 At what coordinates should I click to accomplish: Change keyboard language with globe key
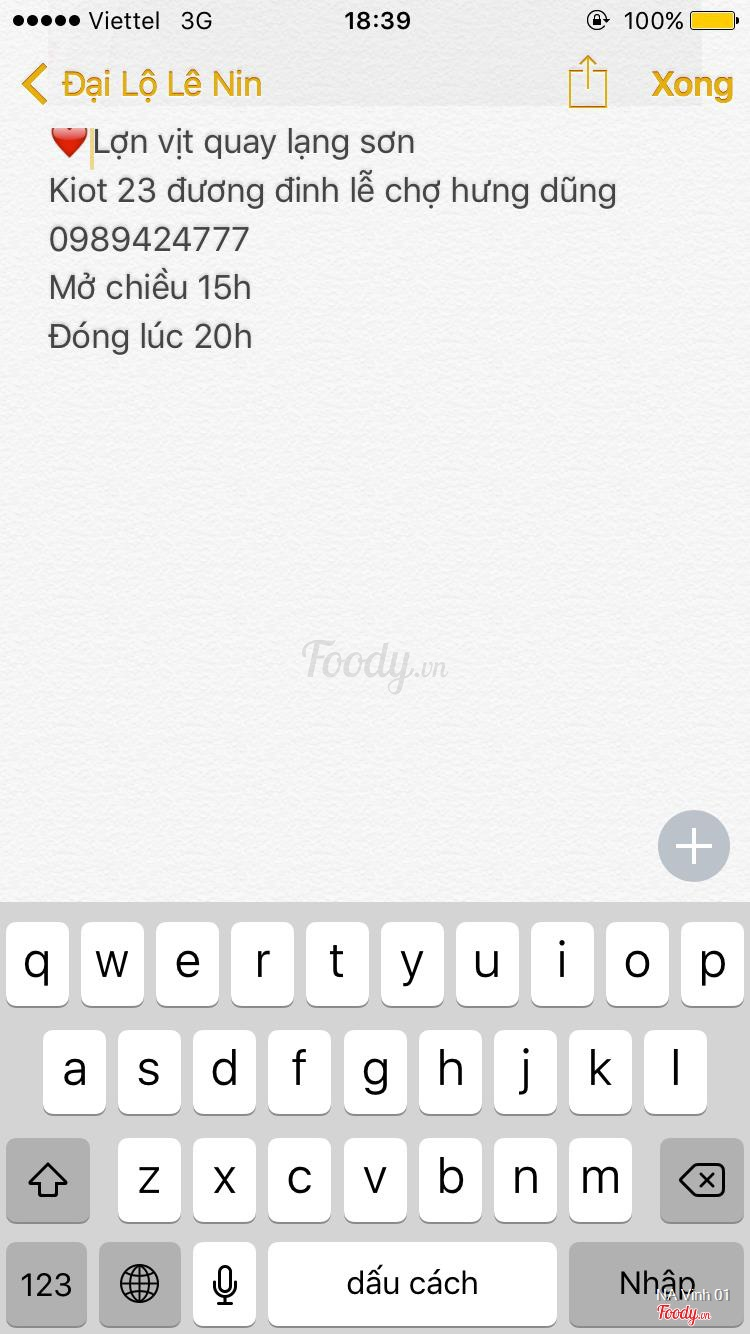tap(139, 1284)
